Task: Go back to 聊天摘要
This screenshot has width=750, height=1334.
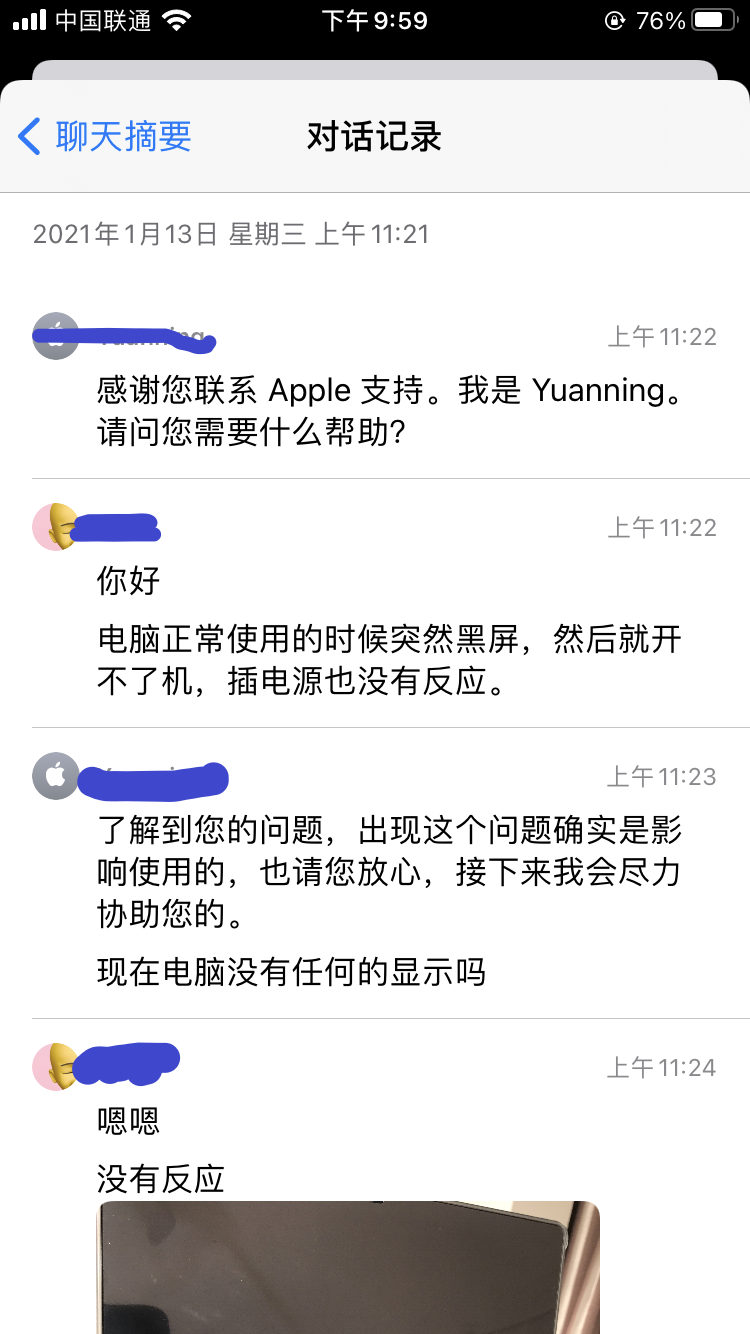Action: 105,137
